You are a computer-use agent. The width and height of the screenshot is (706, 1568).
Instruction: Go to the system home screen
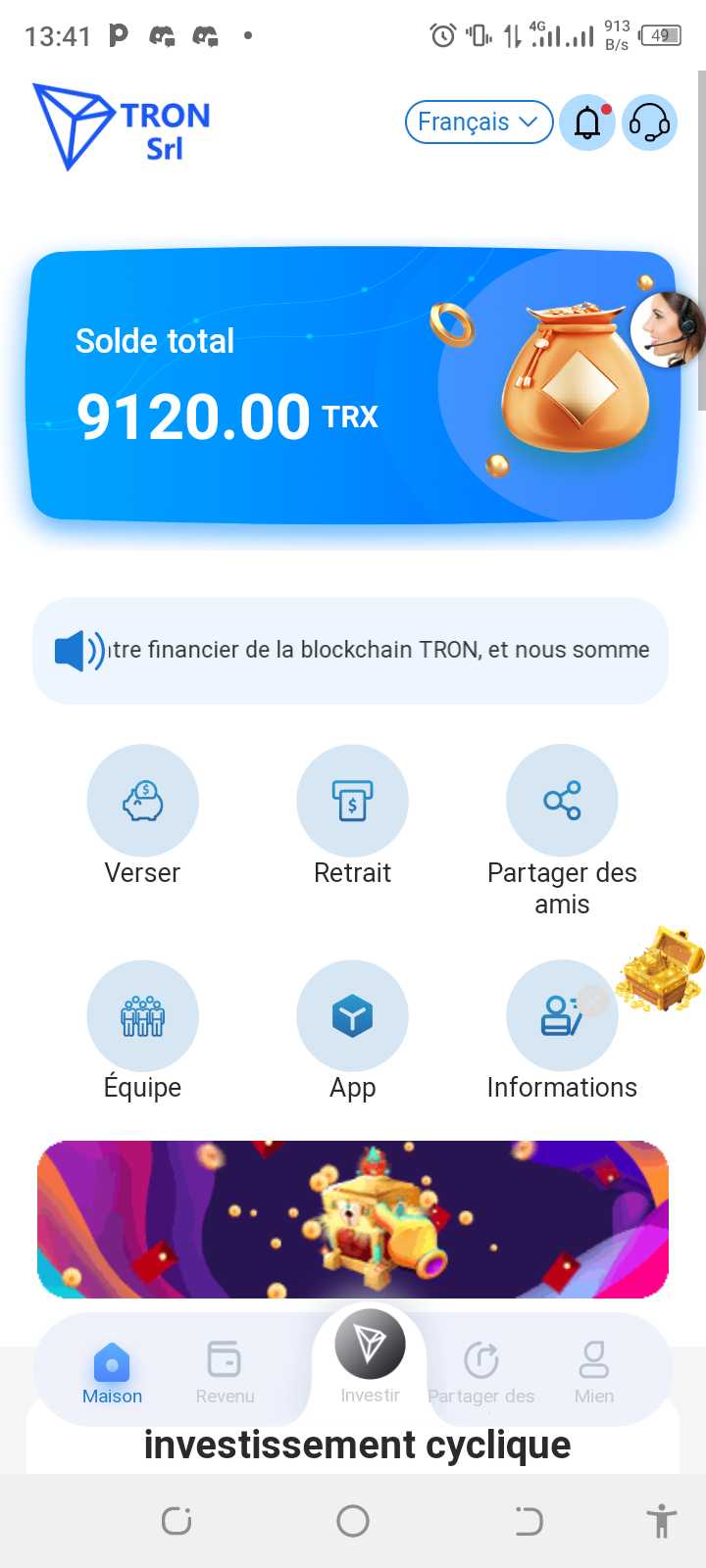(x=353, y=1521)
